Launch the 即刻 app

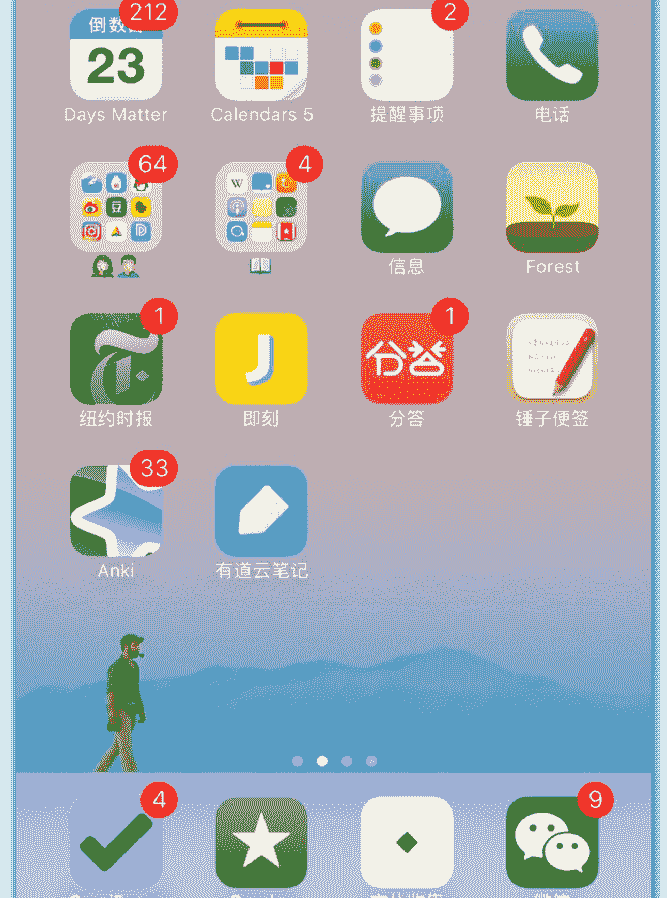click(261, 359)
